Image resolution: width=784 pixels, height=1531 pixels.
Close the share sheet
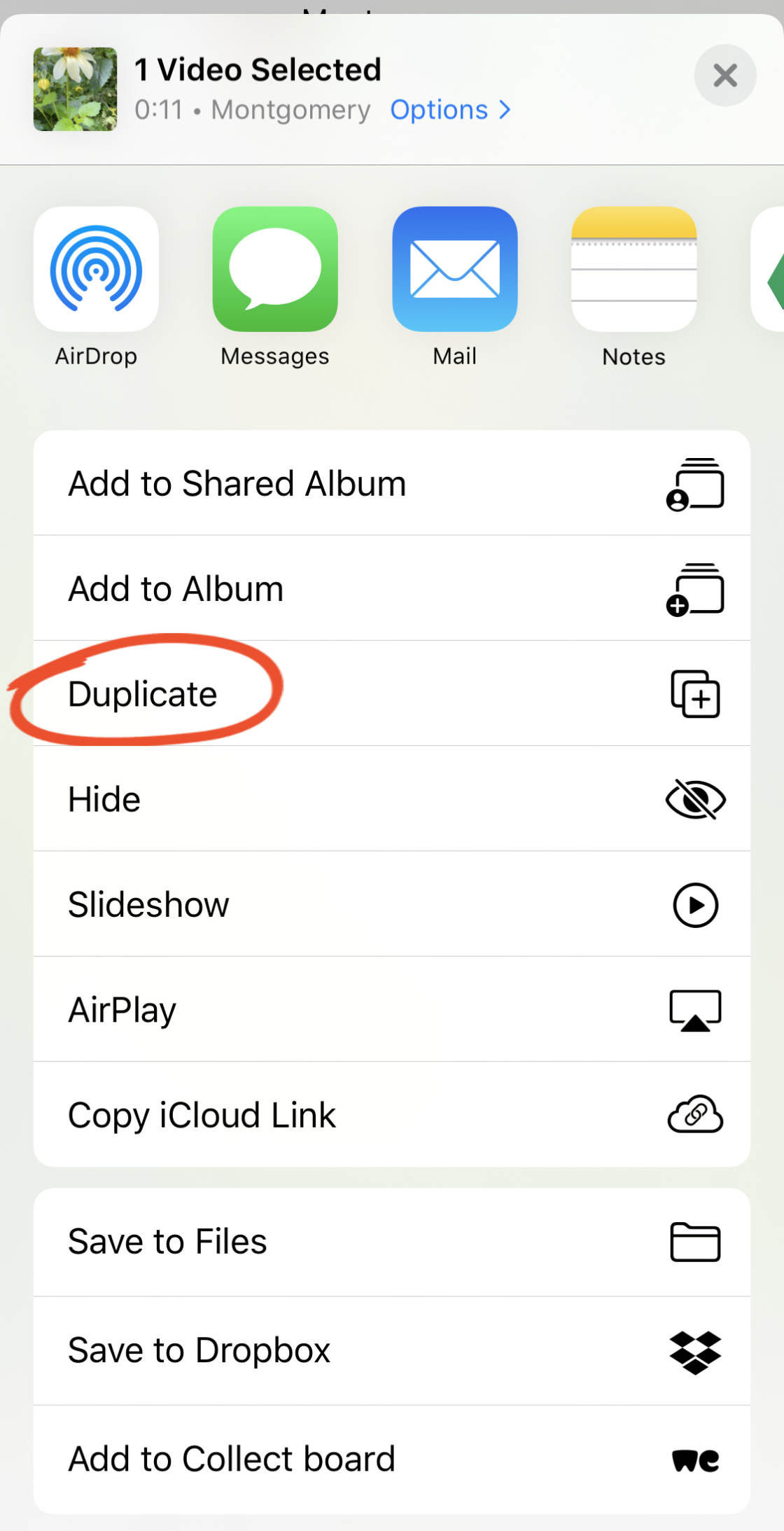pyautogui.click(x=724, y=76)
